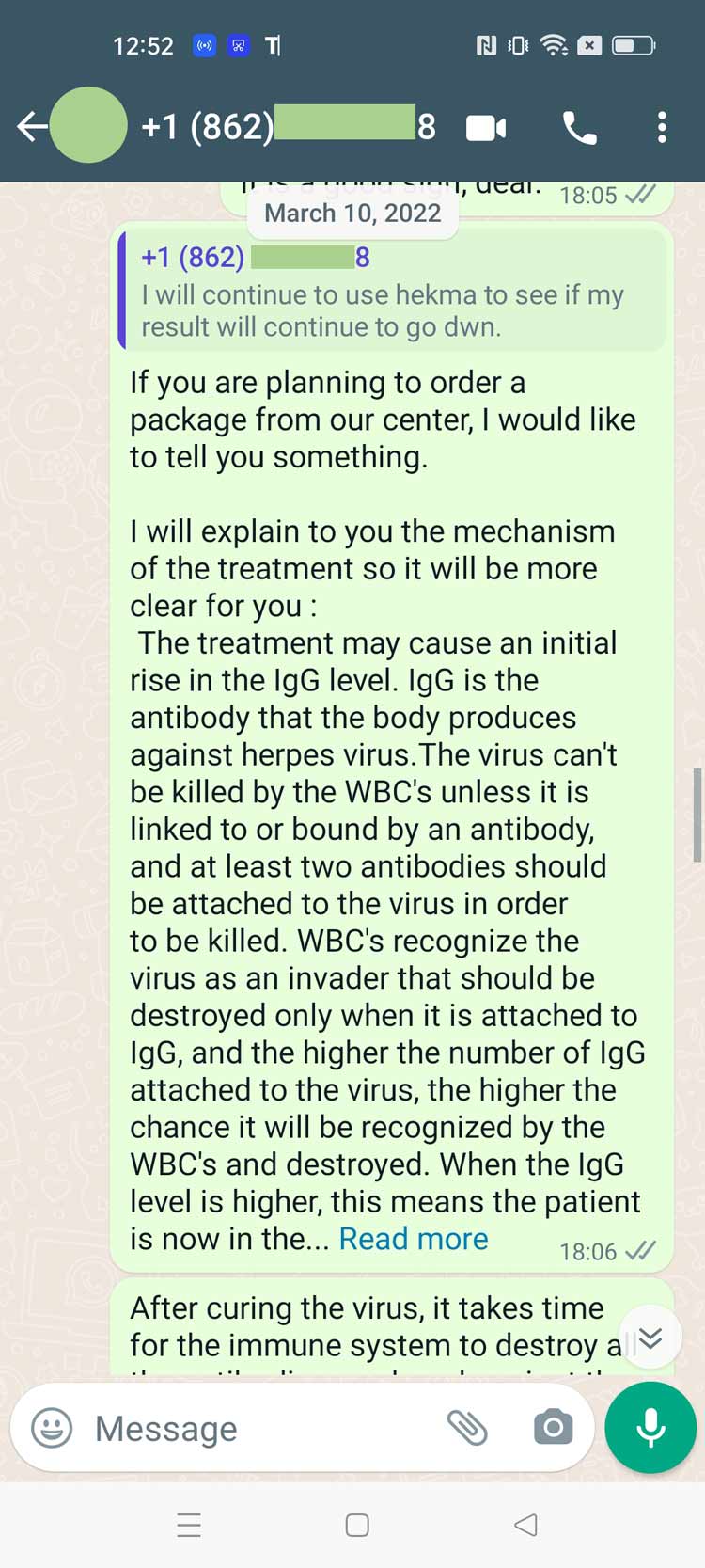Open recent apps from navigation bar
Screen dimensions: 705x1568
189,1525
